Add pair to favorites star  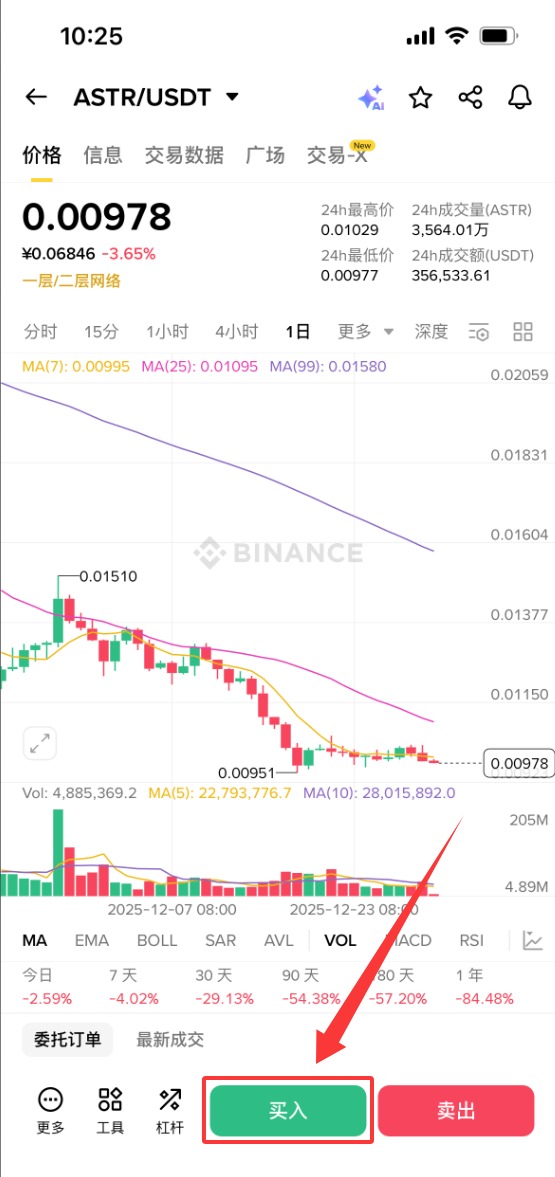pyautogui.click(x=421, y=98)
